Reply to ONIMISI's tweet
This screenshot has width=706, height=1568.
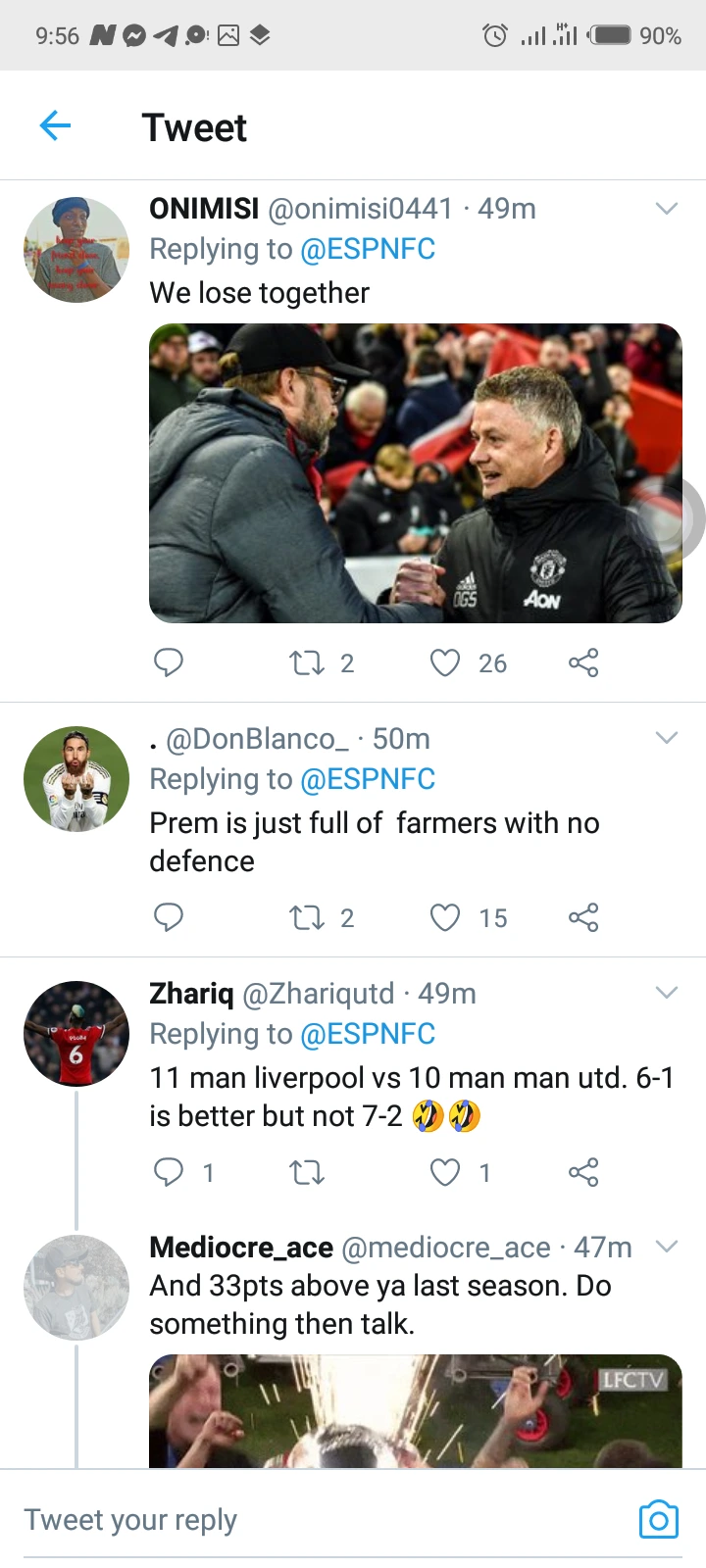click(169, 663)
